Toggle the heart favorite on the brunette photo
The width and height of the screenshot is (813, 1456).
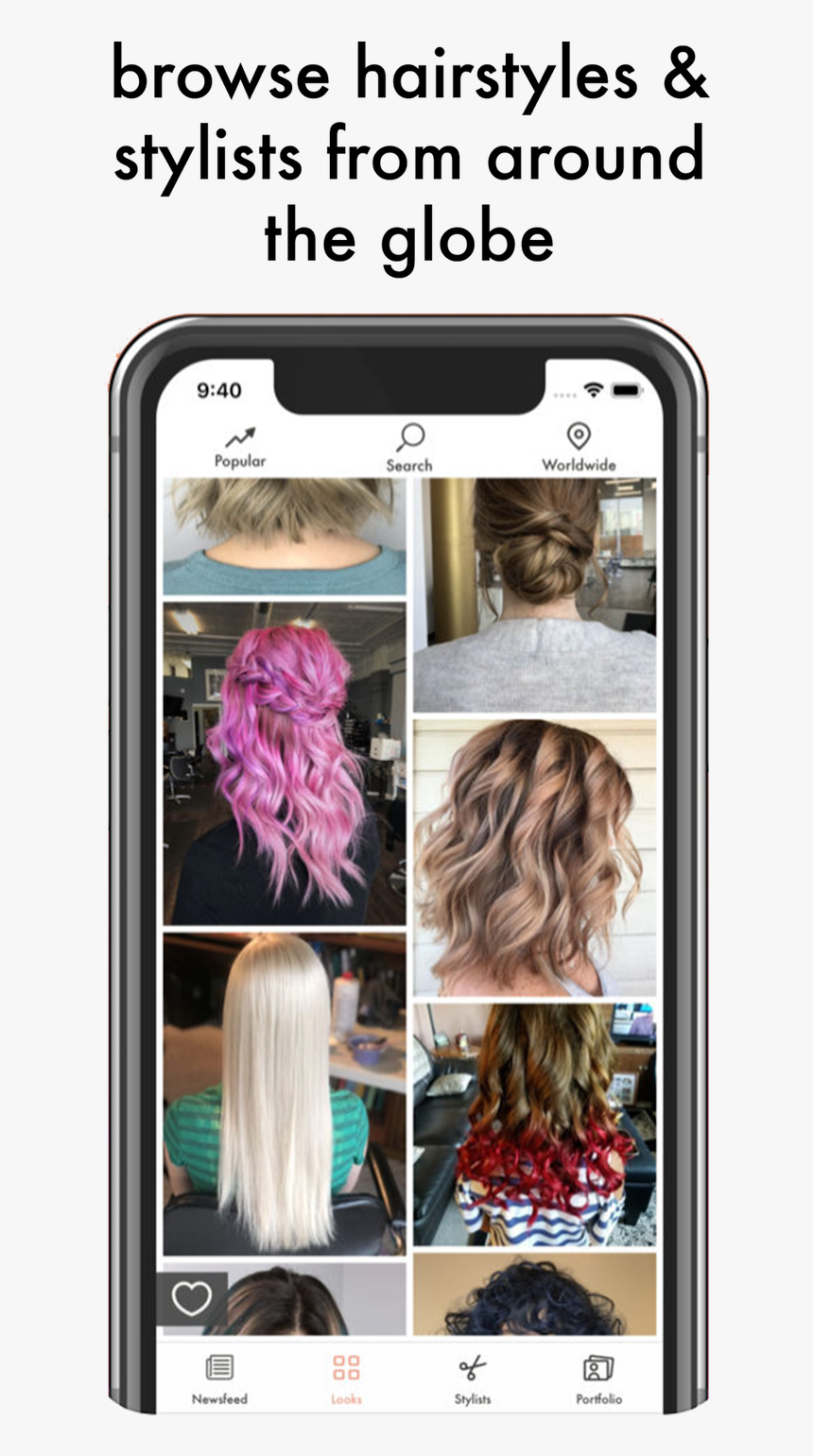point(191,1297)
